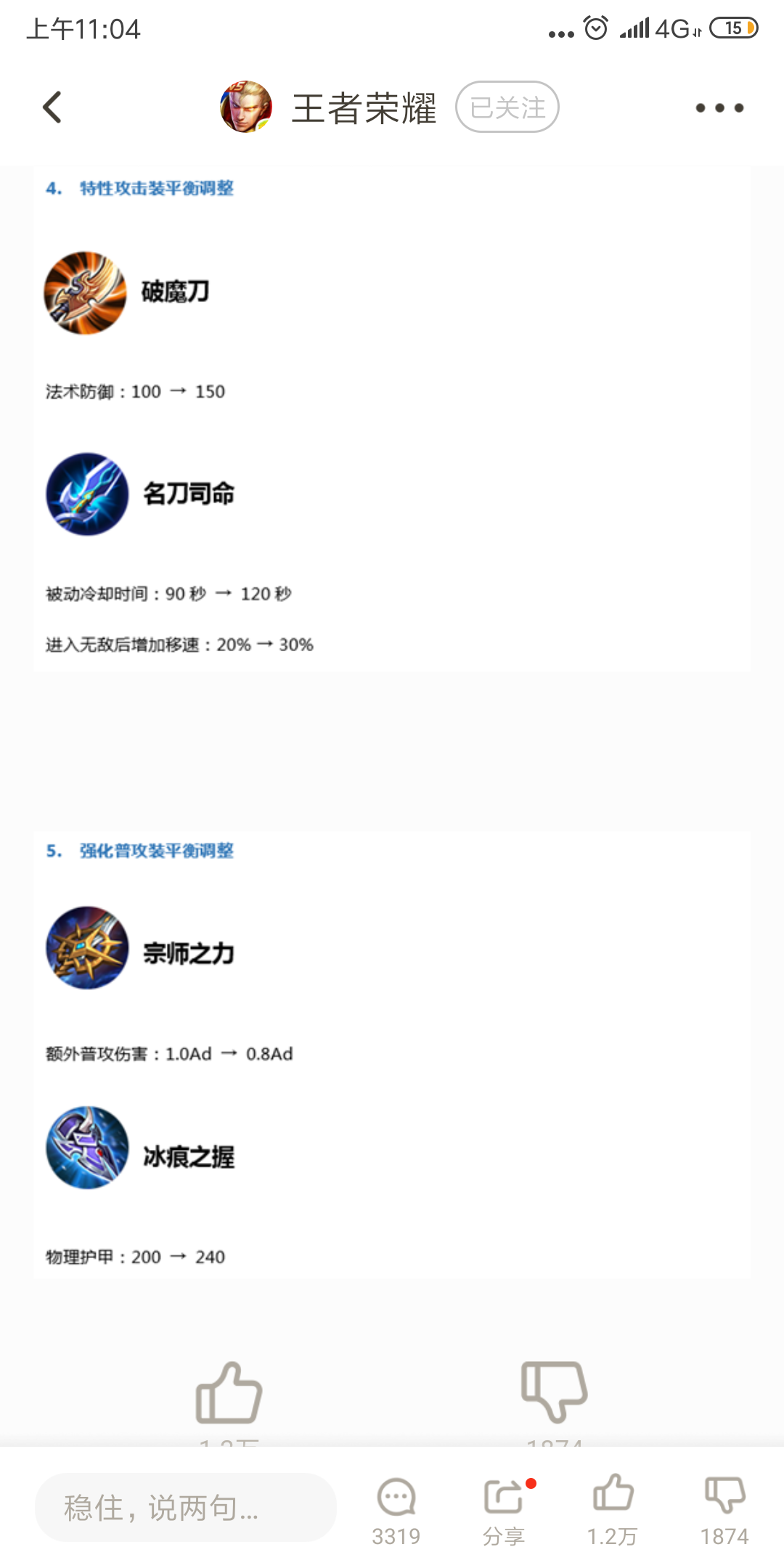Viewport: 784px width, 1568px height.
Task: Tap the 已关注 follow button
Action: [507, 107]
